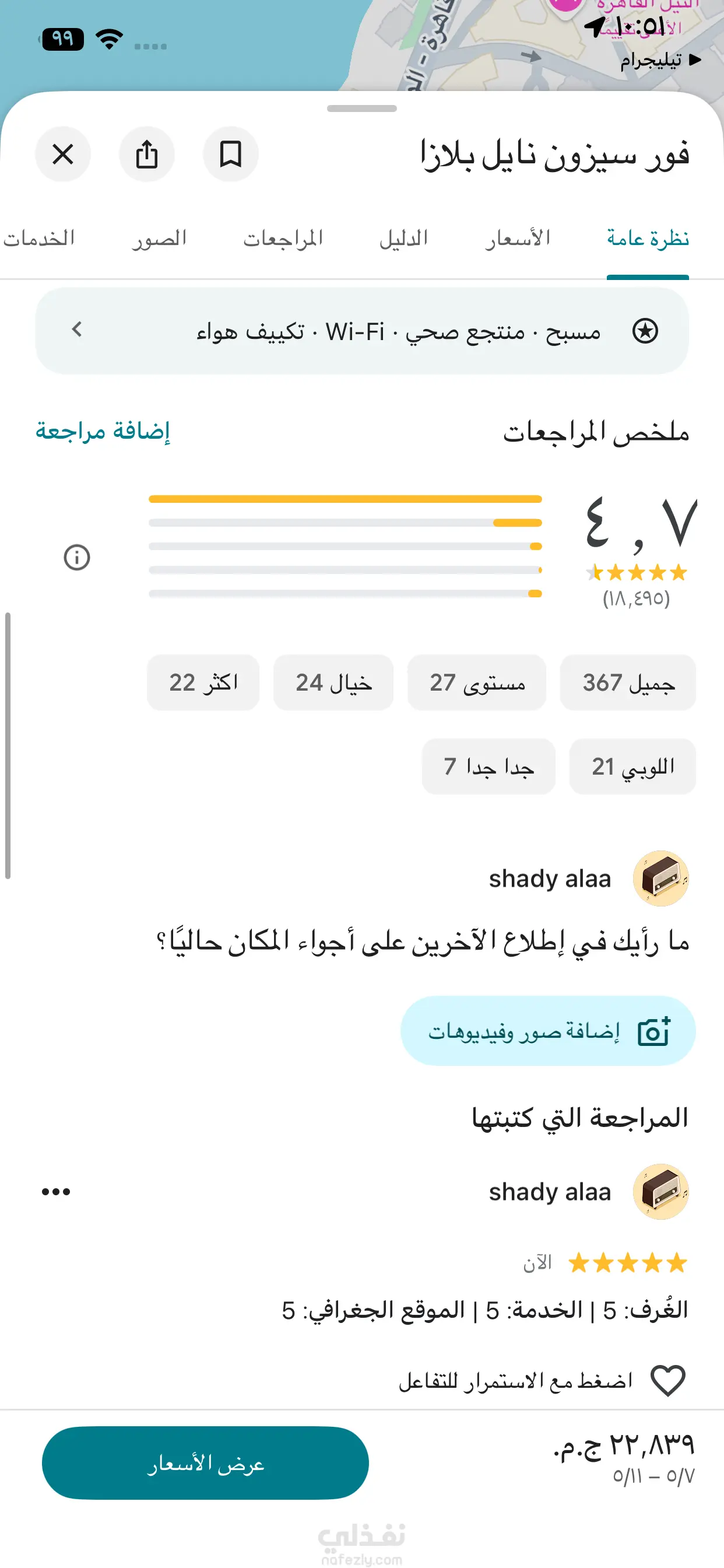The image size is (724, 1568).
Task: Filter reviews by the جميل 367 chip
Action: pos(628,682)
